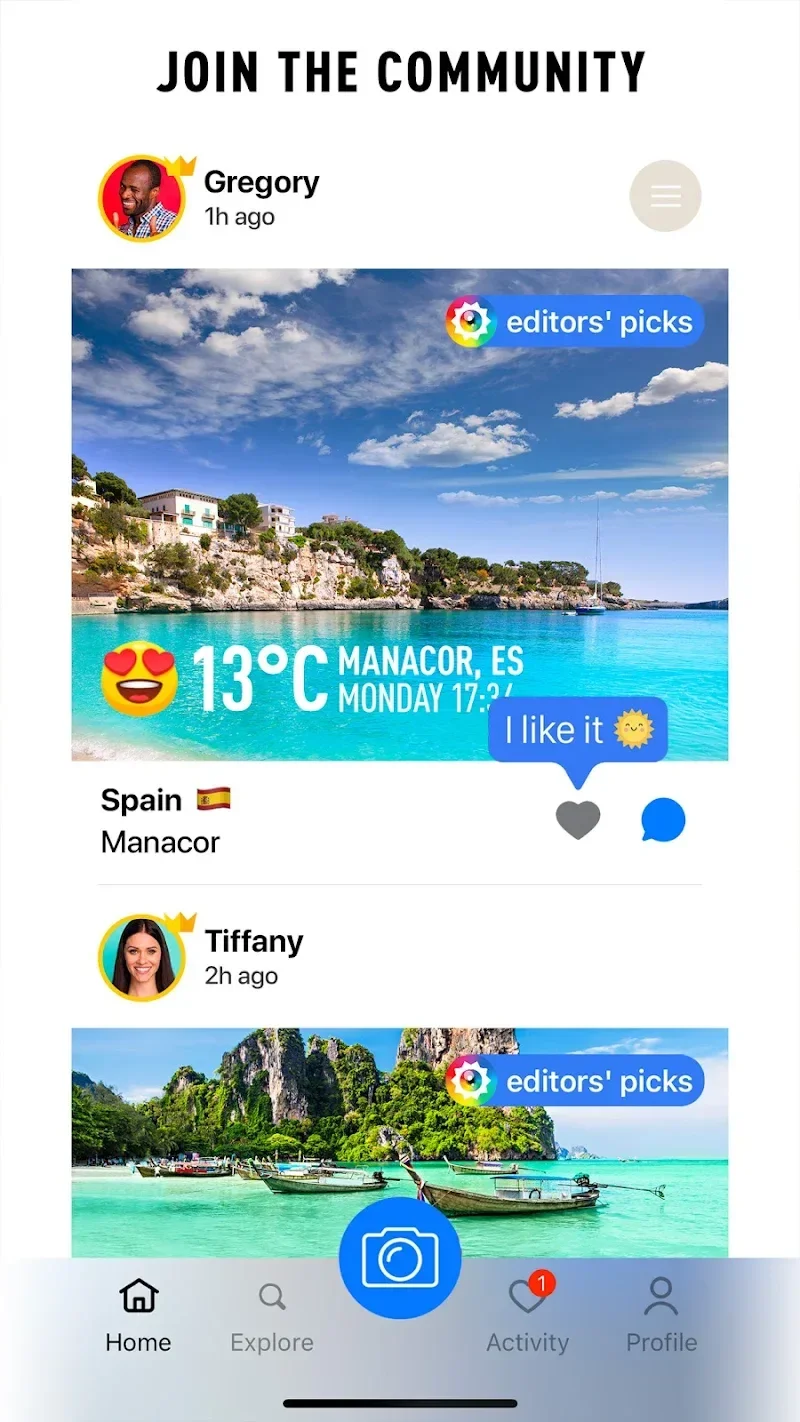Tap editors' picks badge on Tiffany's photo
The width and height of the screenshot is (800, 1422).
pos(575,1081)
